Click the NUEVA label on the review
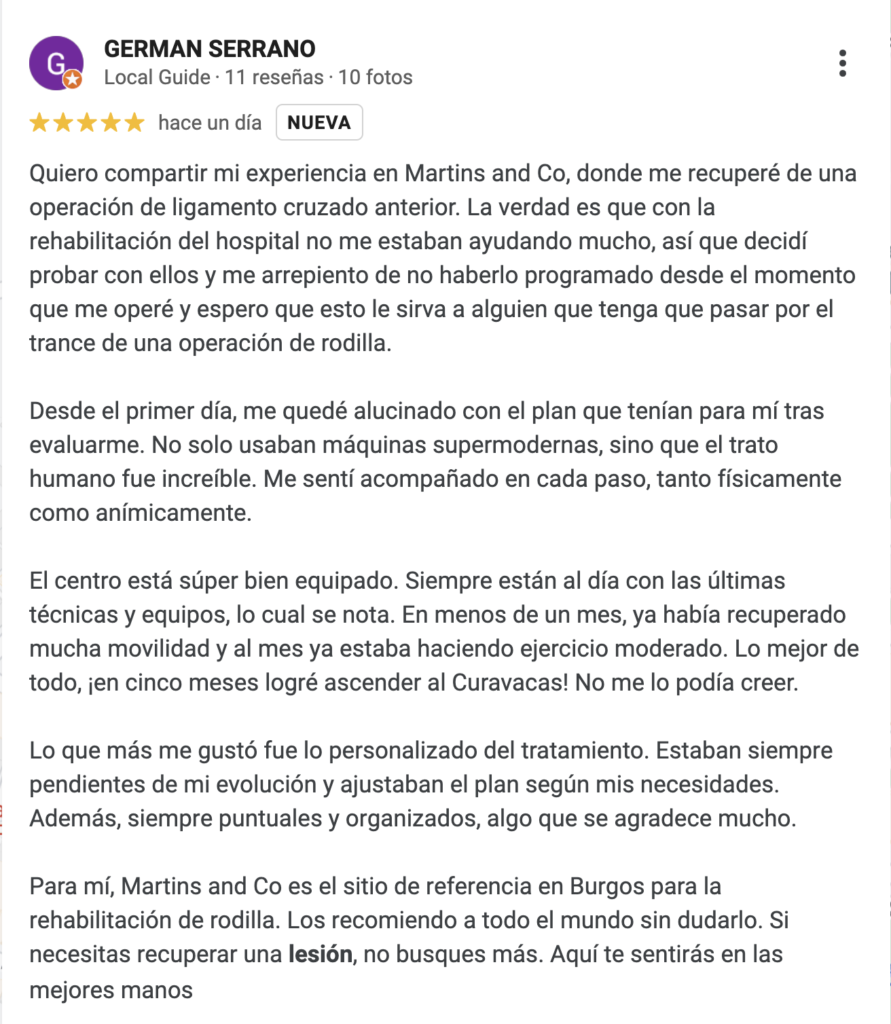This screenshot has width=891, height=1024. click(319, 121)
